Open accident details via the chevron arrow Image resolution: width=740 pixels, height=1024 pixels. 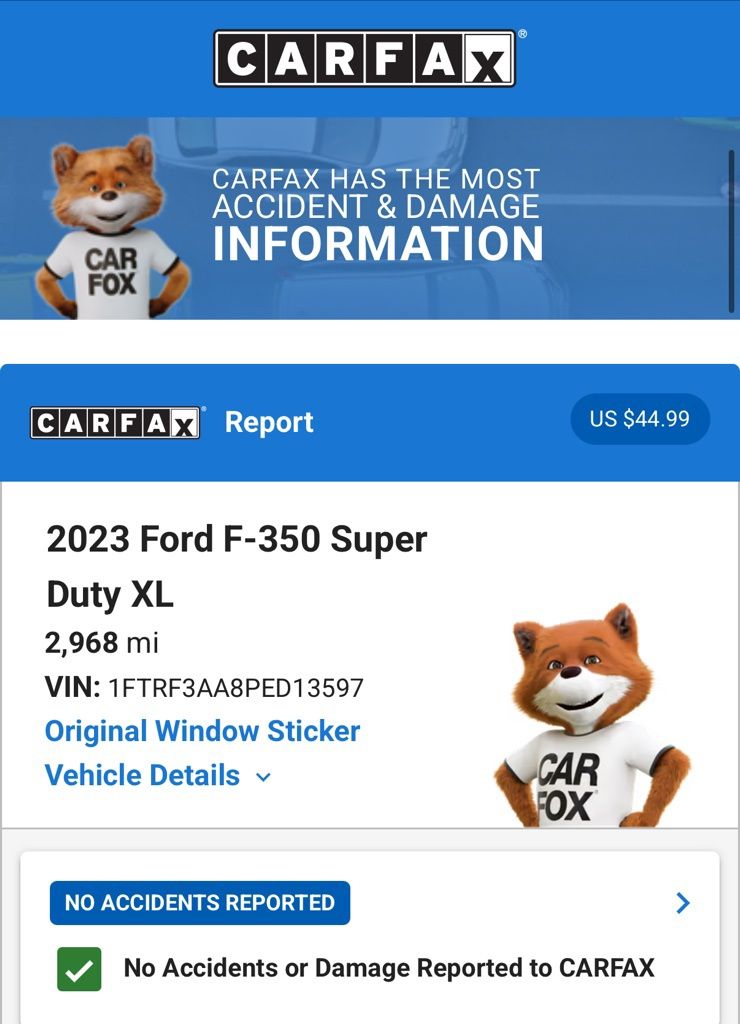pyautogui.click(x=683, y=903)
